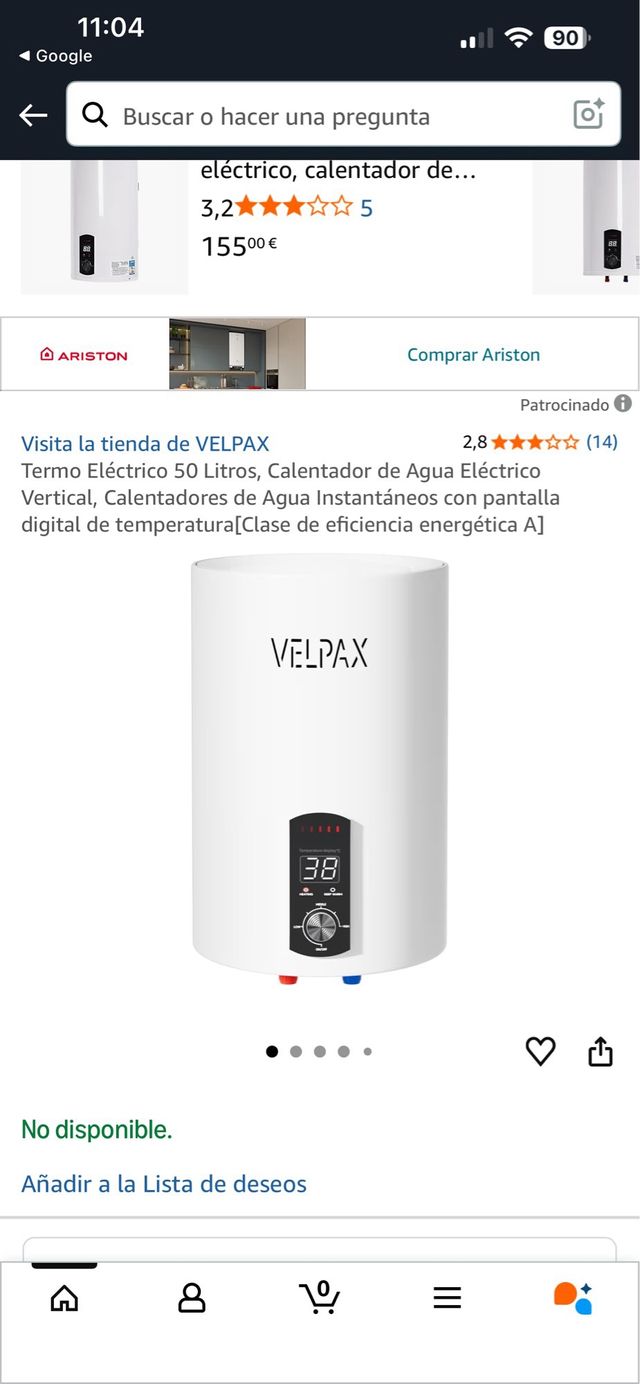The image size is (640, 1384).
Task: Open the hamburger menu tab
Action: [447, 1298]
